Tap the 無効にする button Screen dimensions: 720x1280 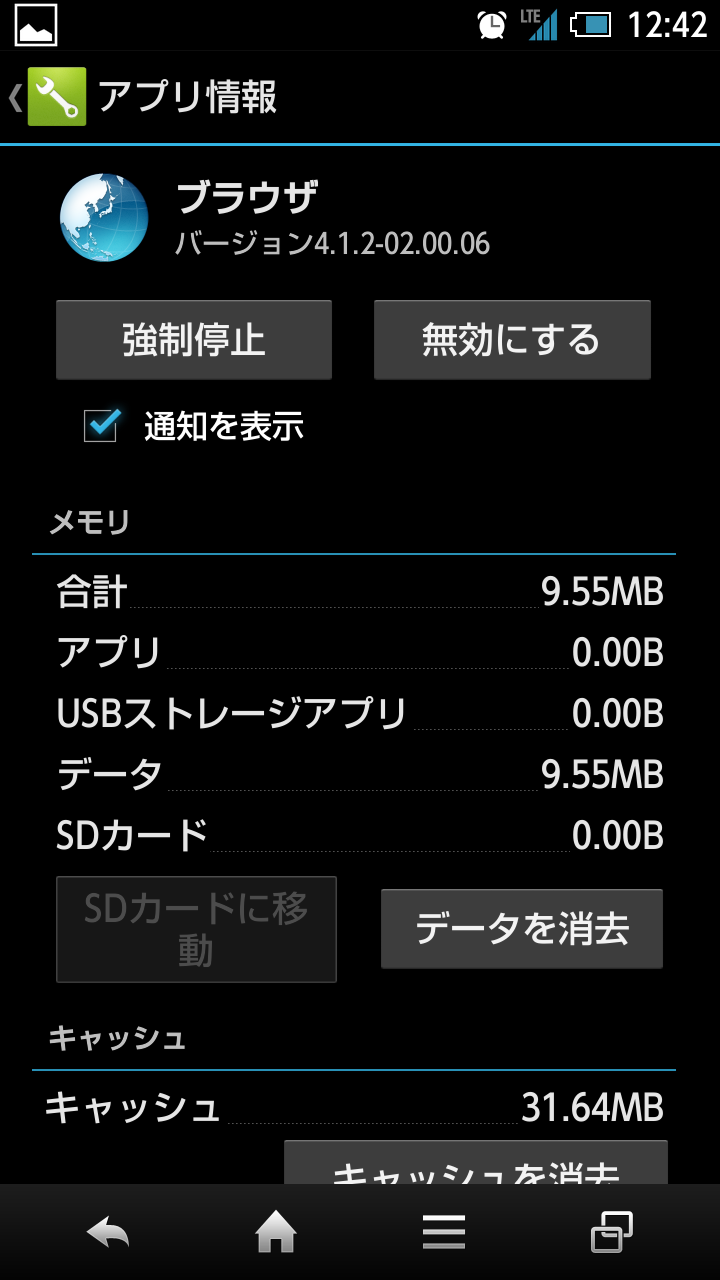(x=512, y=340)
